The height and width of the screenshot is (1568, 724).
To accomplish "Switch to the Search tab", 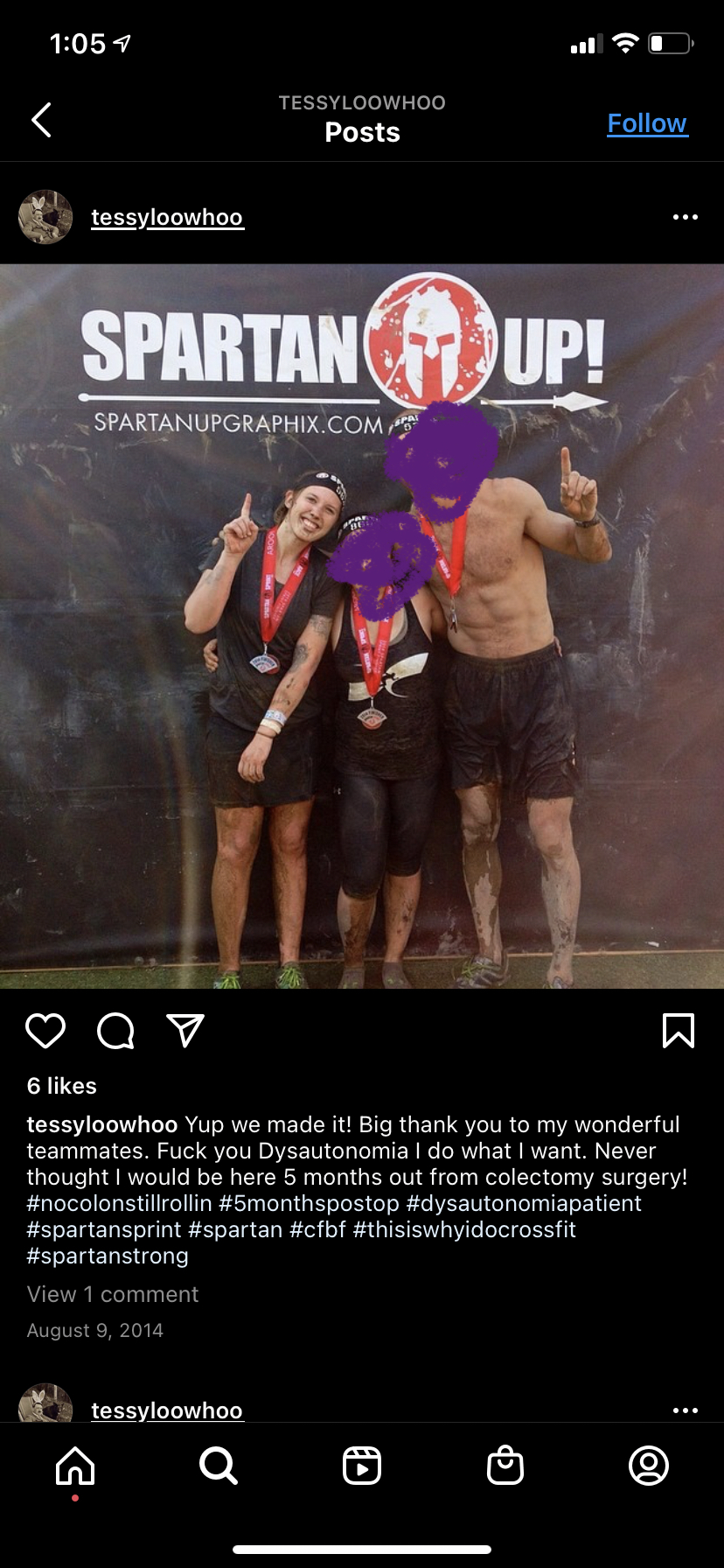I will 218,1465.
